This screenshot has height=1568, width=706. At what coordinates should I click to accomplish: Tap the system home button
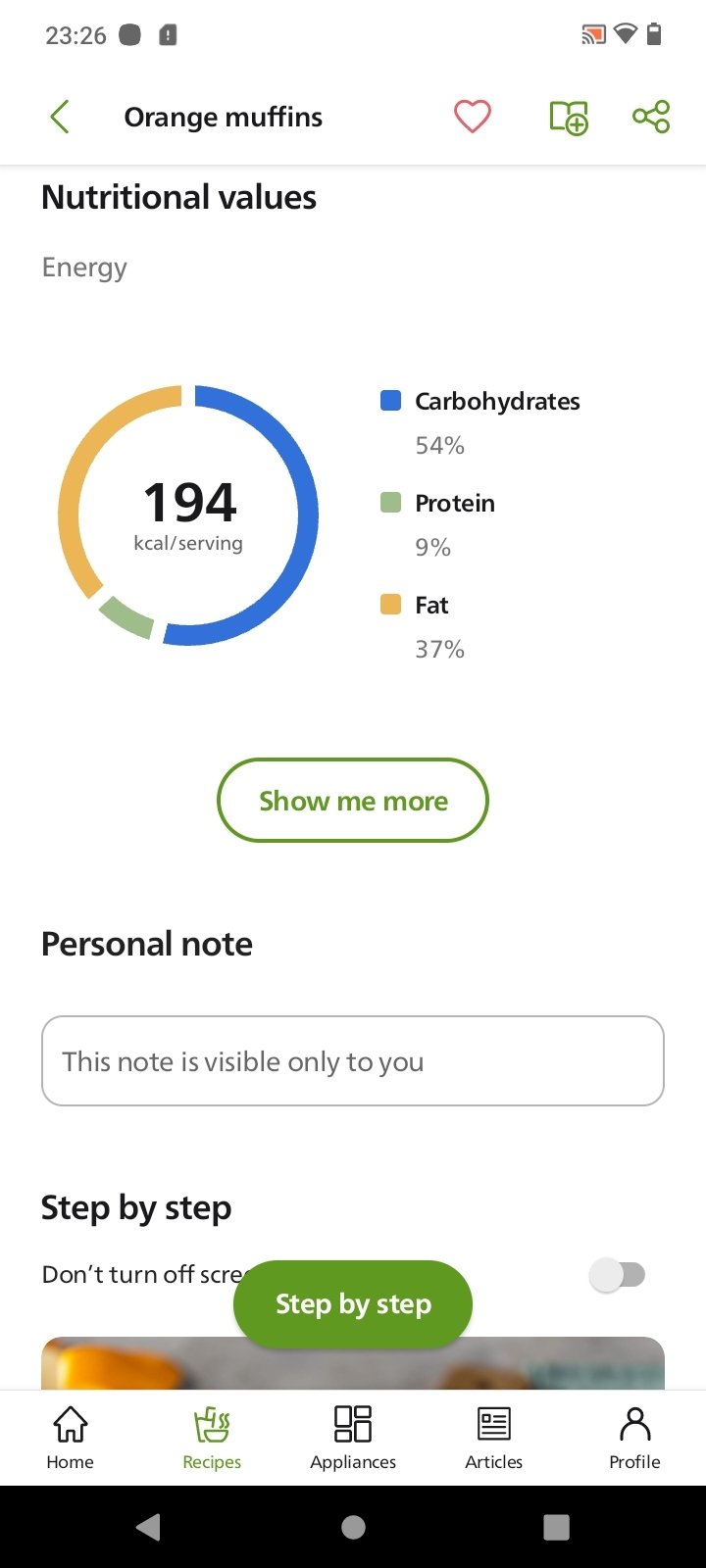point(353,1527)
